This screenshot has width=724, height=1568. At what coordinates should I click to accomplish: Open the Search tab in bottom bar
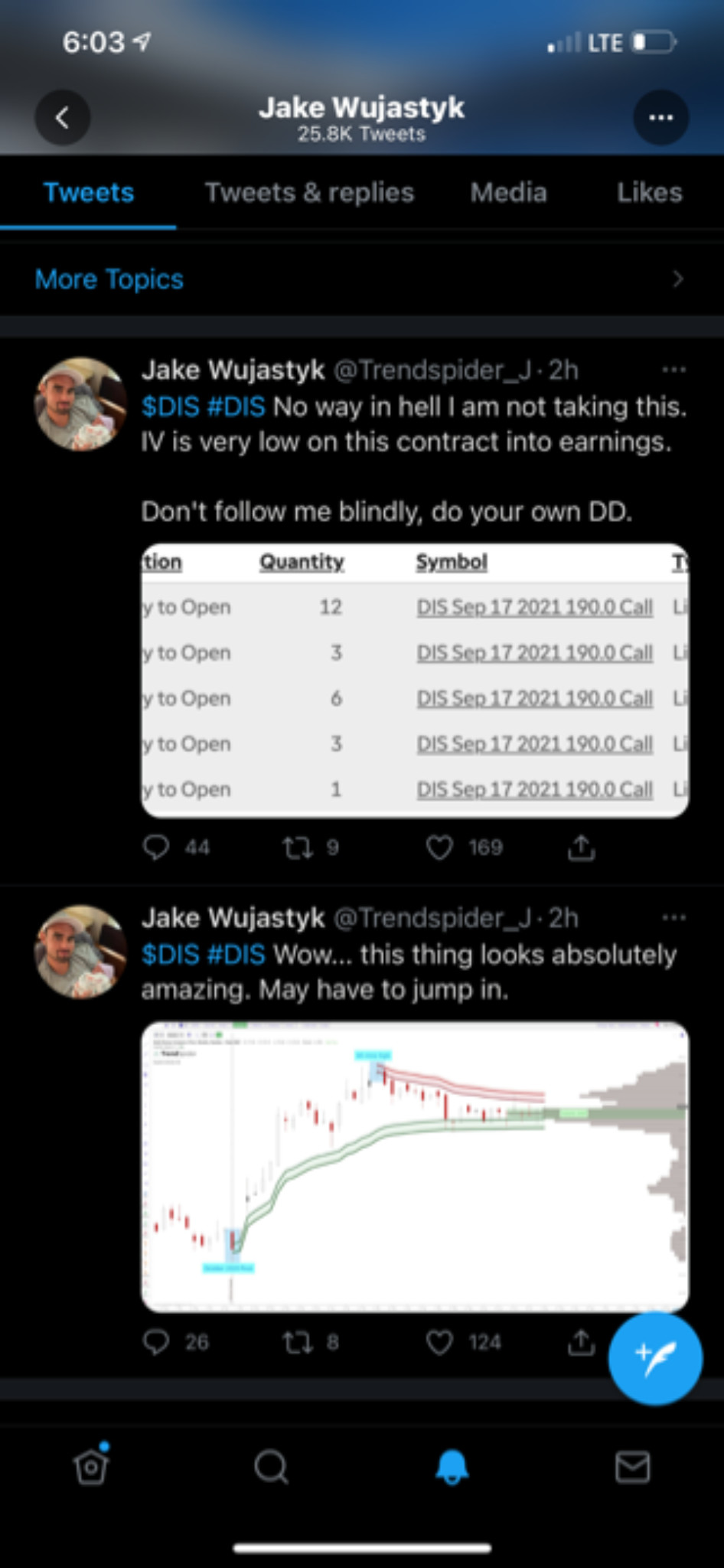pyautogui.click(x=271, y=1467)
